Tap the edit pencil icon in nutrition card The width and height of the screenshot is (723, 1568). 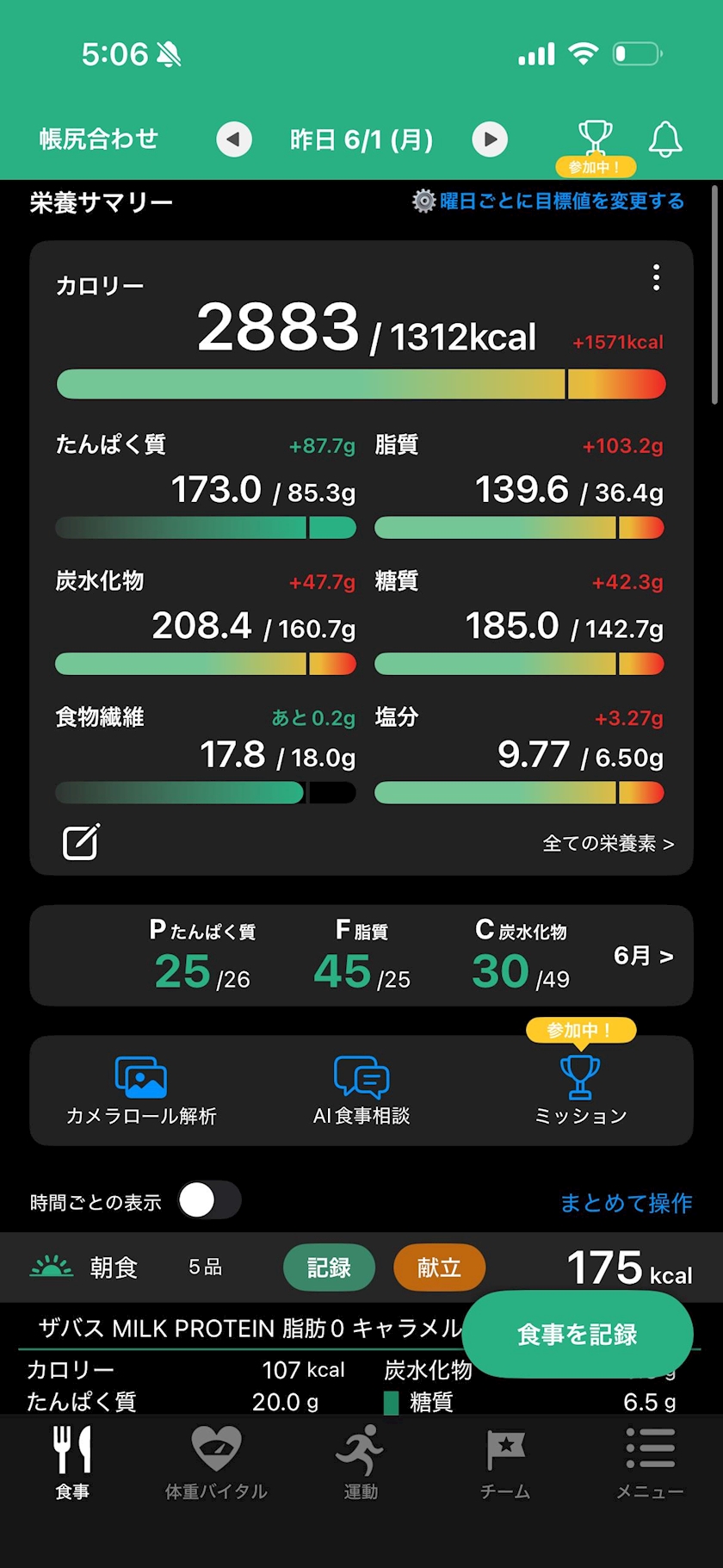(81, 842)
